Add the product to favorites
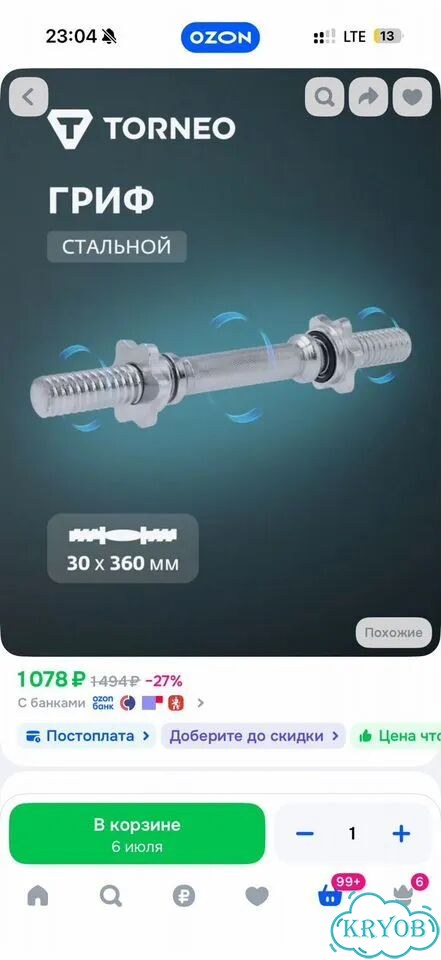Viewport: 441px width, 960px height. [x=412, y=97]
